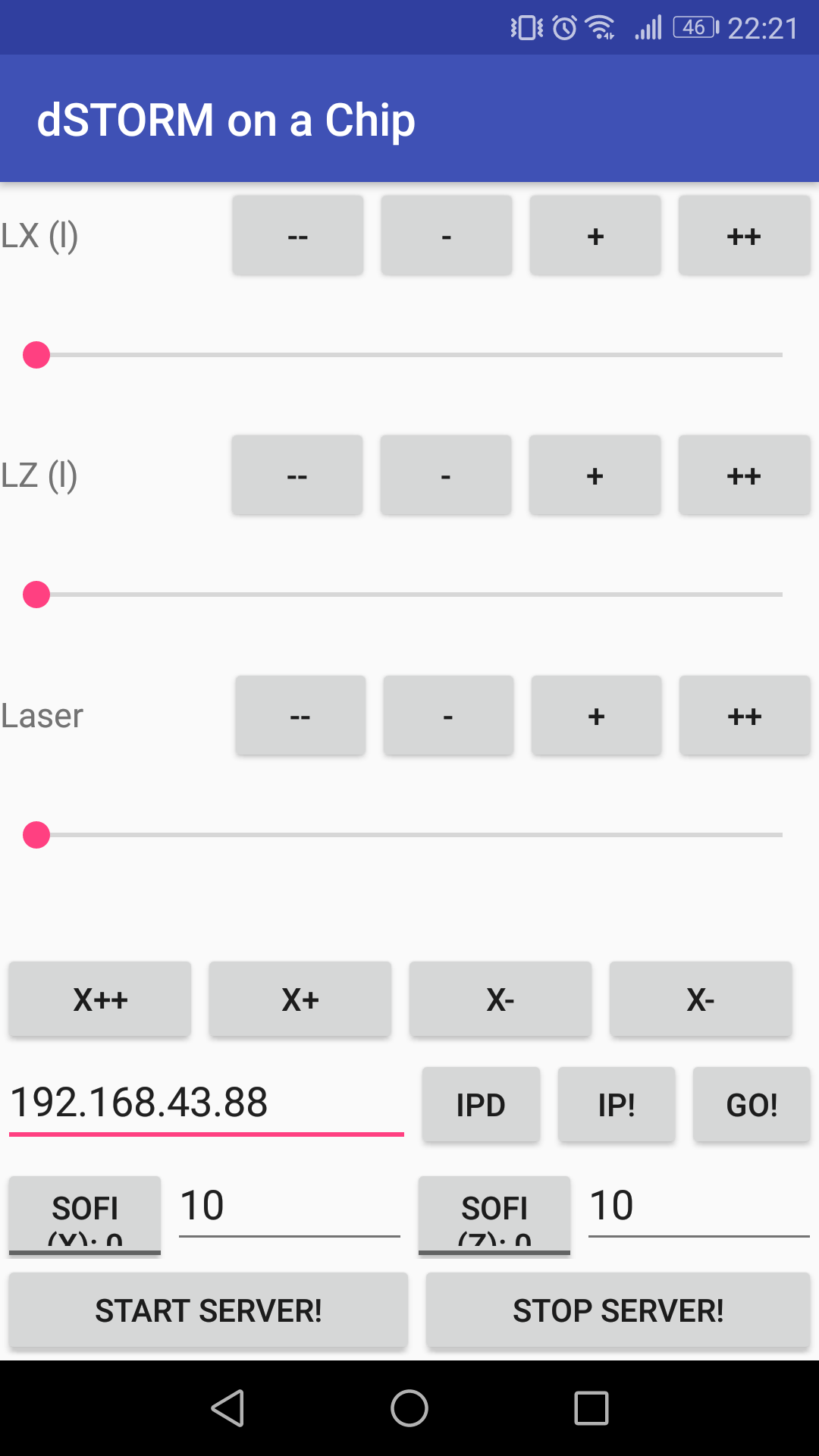Tap the IPD button
Screen dimensions: 819x1456
coord(481,1105)
